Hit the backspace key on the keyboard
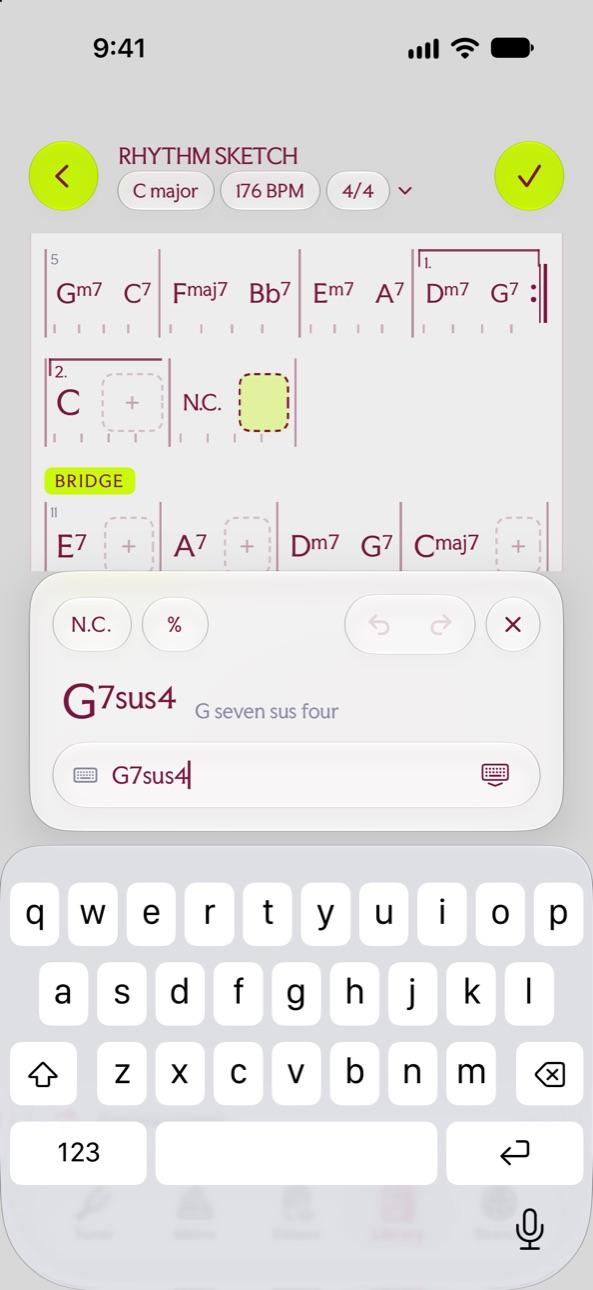The image size is (593, 1290). click(549, 1073)
